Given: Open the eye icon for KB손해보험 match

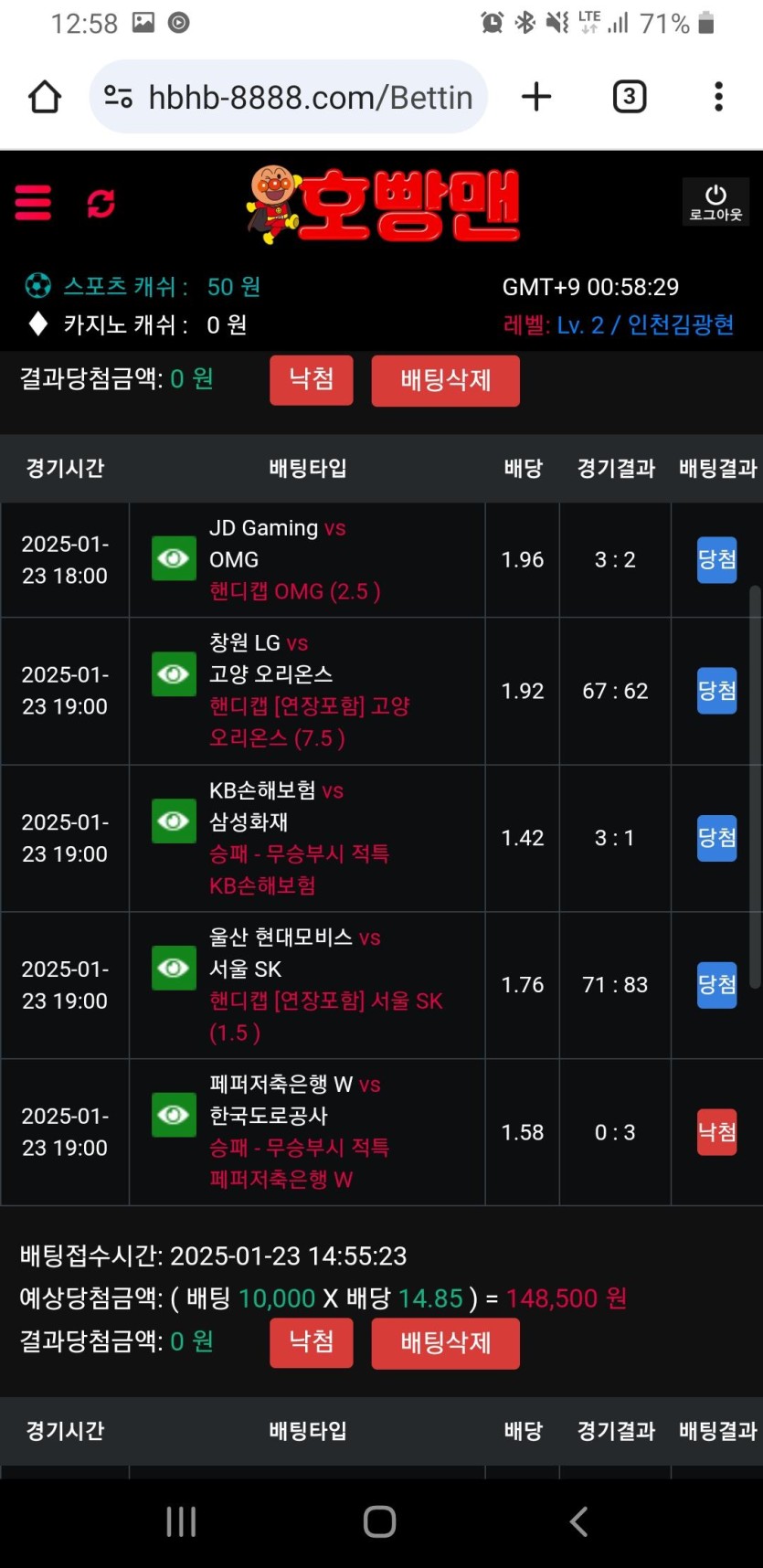Looking at the screenshot, I should 174,821.
